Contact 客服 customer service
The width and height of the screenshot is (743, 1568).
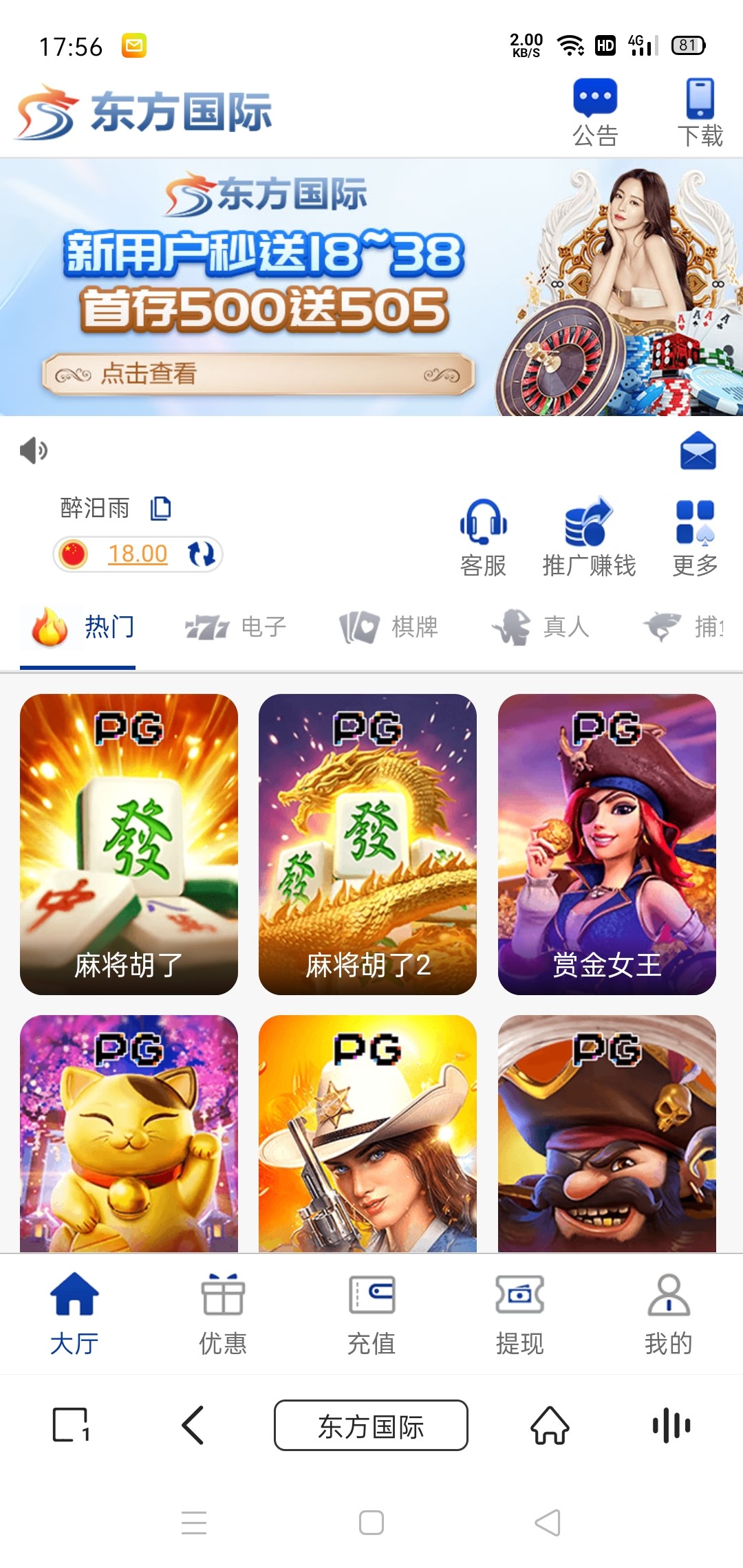[484, 538]
